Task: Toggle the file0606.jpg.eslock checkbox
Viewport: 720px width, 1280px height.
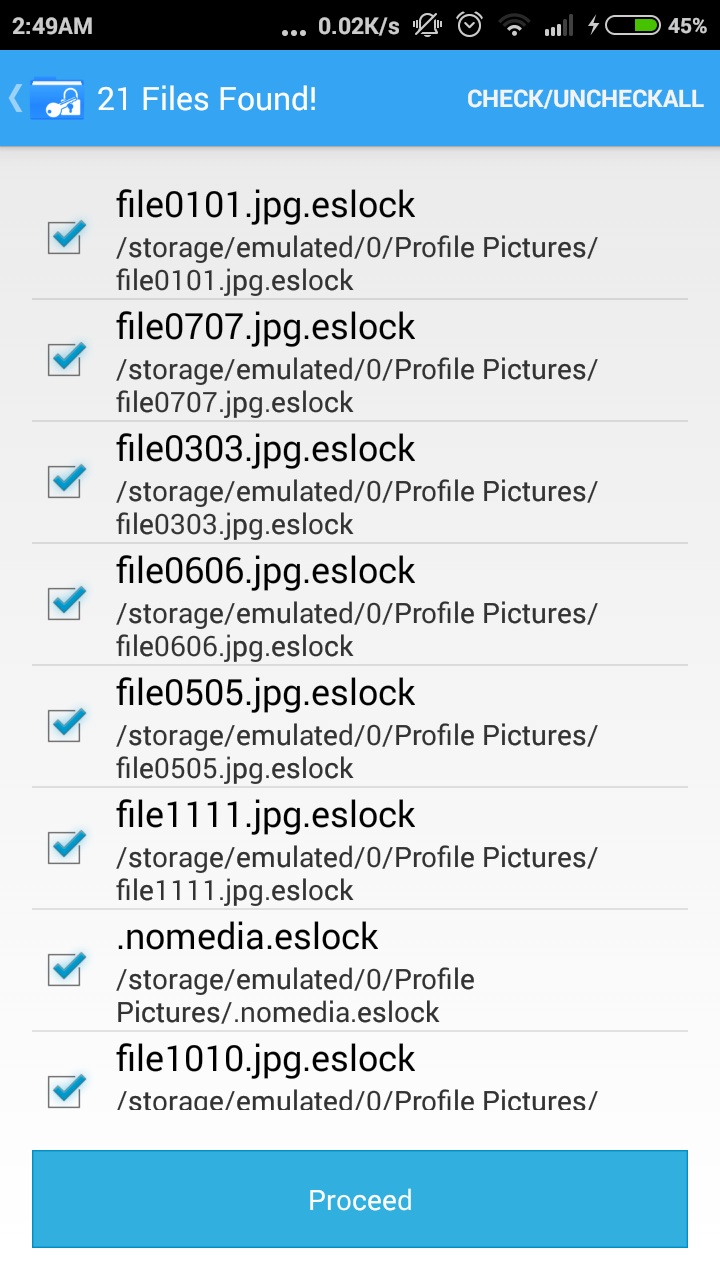Action: 66,603
